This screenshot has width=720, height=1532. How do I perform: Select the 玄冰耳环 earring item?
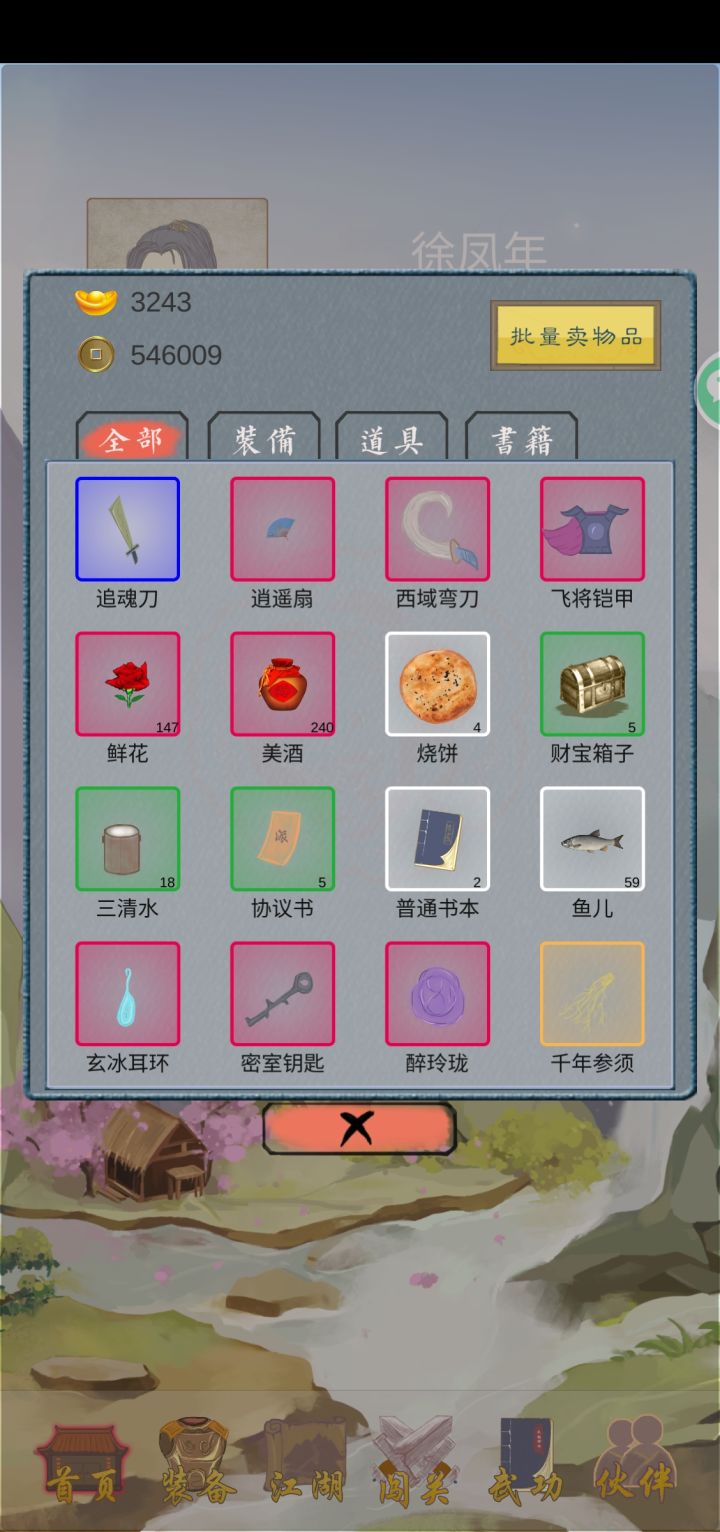coord(127,993)
